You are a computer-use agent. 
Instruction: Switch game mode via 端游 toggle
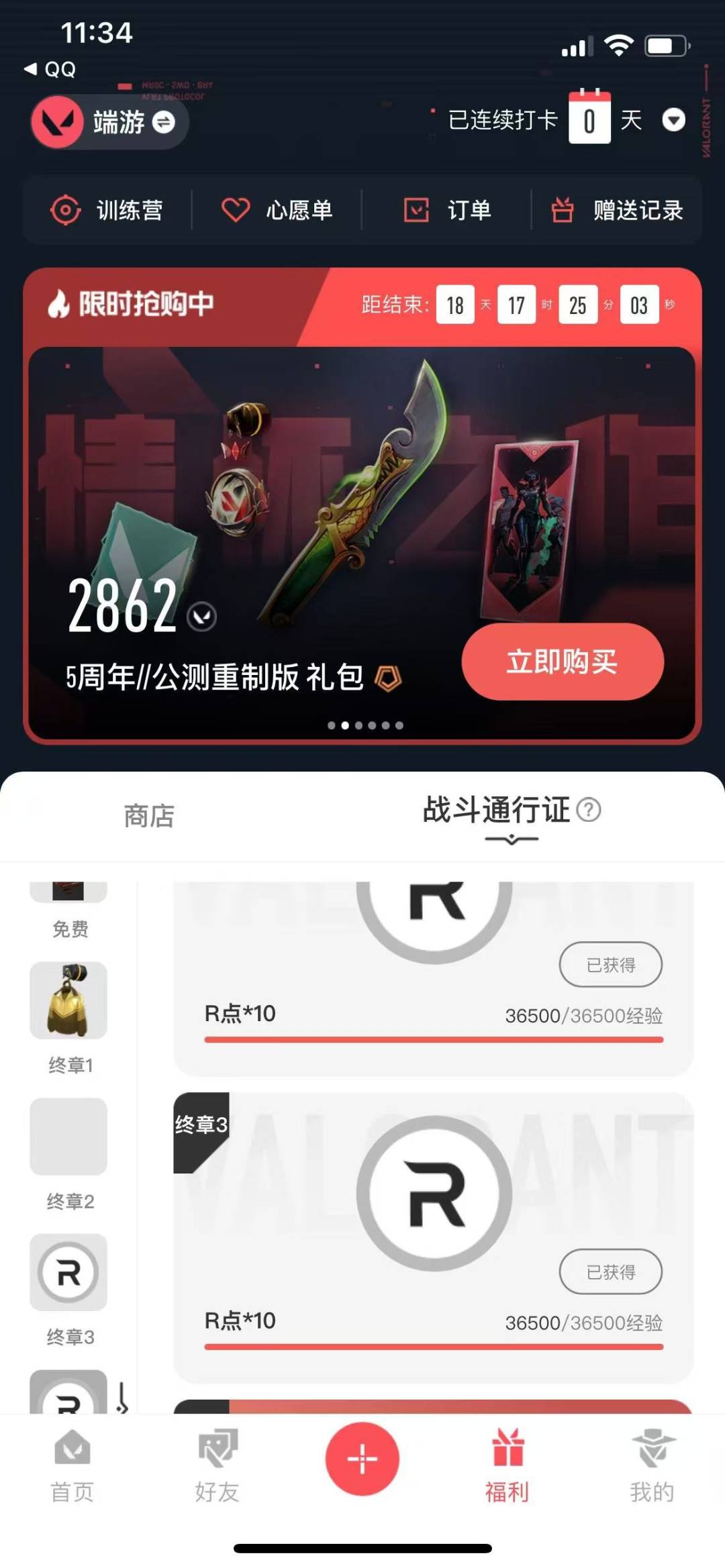pyautogui.click(x=163, y=122)
